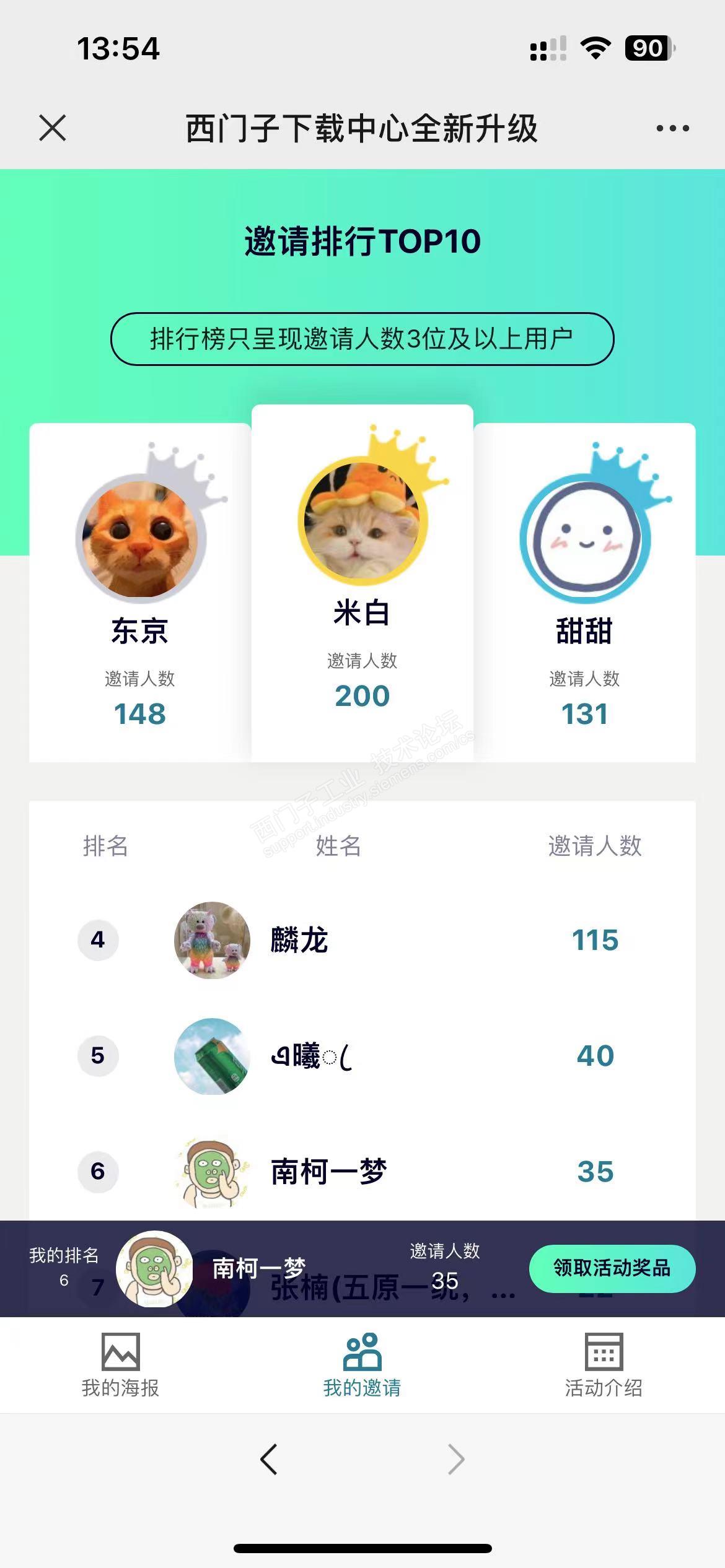
Task: Open the 活动介绍 tab
Action: pyautogui.click(x=604, y=1365)
